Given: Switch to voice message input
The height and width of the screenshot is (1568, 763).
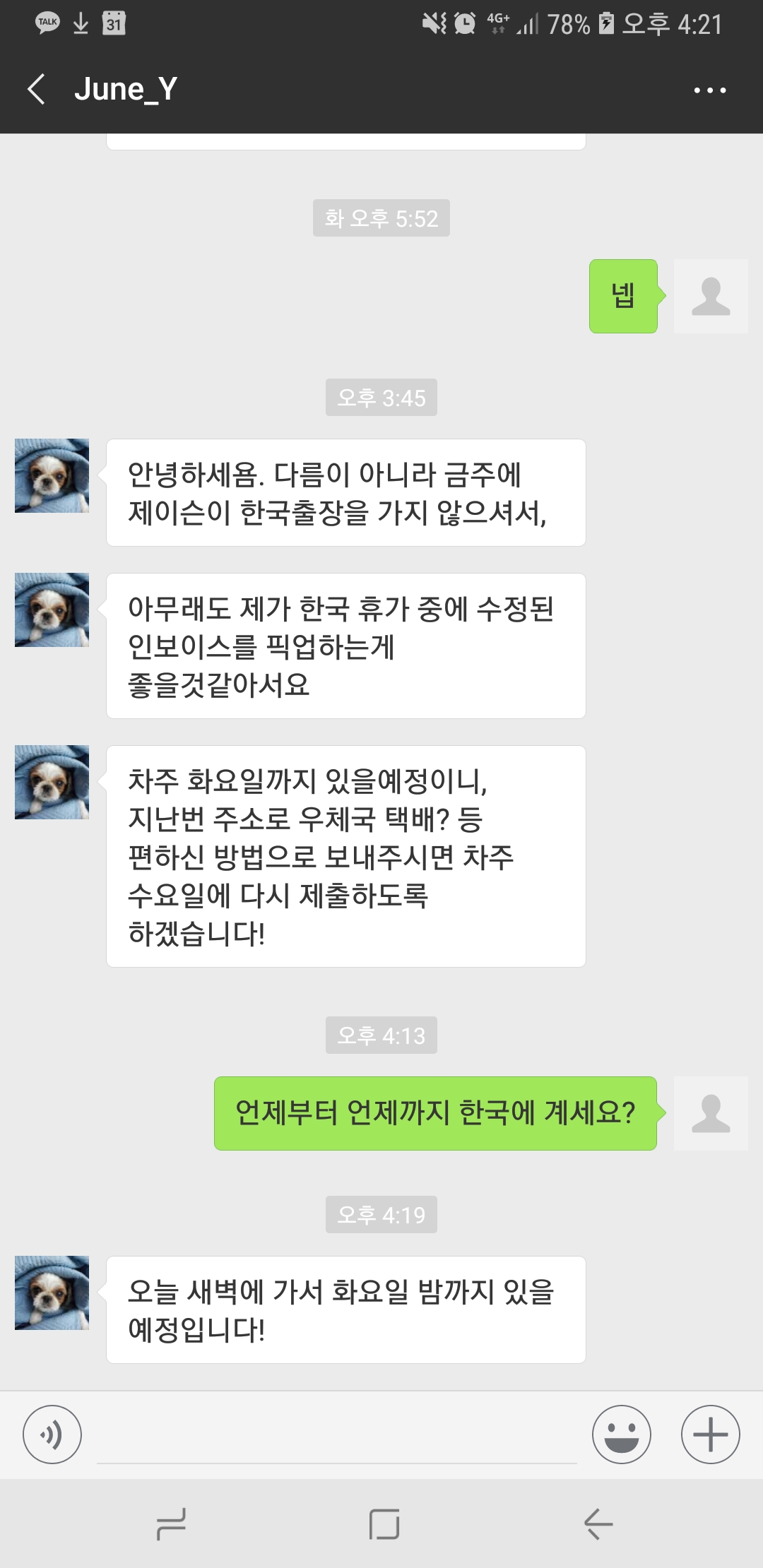Looking at the screenshot, I should (52, 1435).
